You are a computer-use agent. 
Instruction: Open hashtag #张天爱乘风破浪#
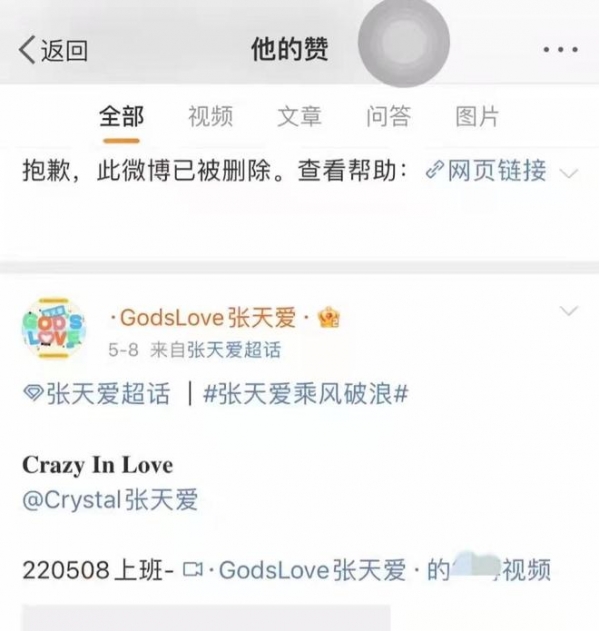(306, 393)
